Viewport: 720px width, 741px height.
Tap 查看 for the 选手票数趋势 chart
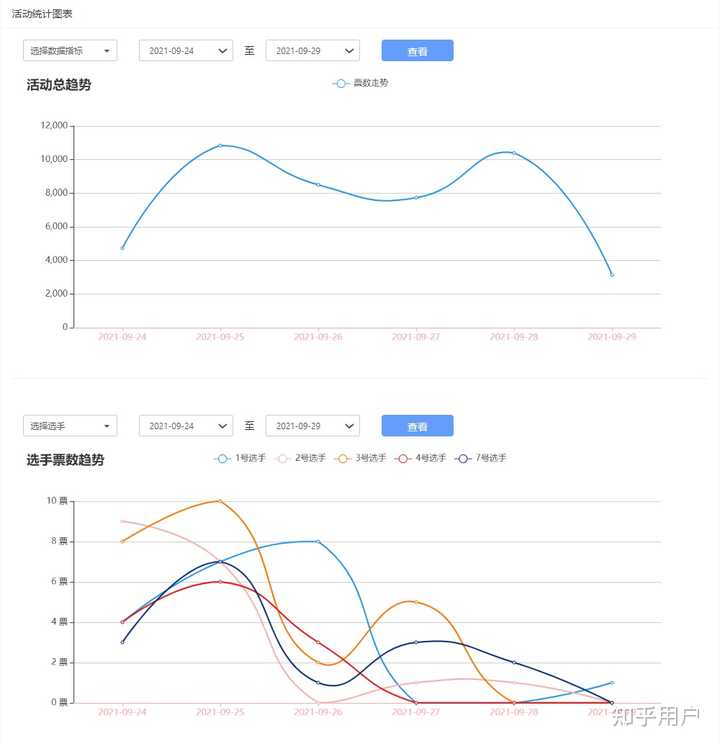coord(417,426)
